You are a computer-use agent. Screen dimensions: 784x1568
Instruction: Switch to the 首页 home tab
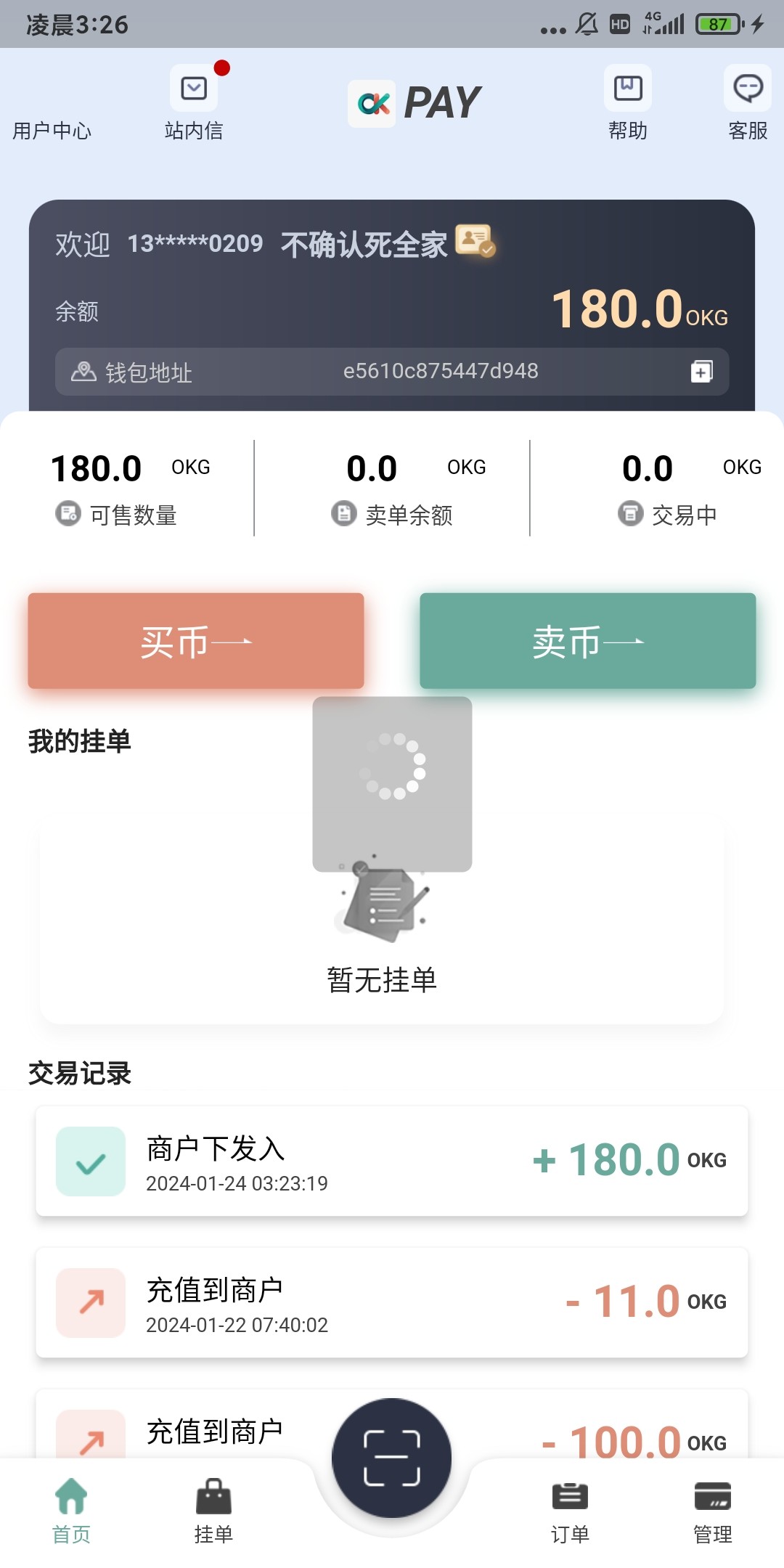click(71, 1510)
